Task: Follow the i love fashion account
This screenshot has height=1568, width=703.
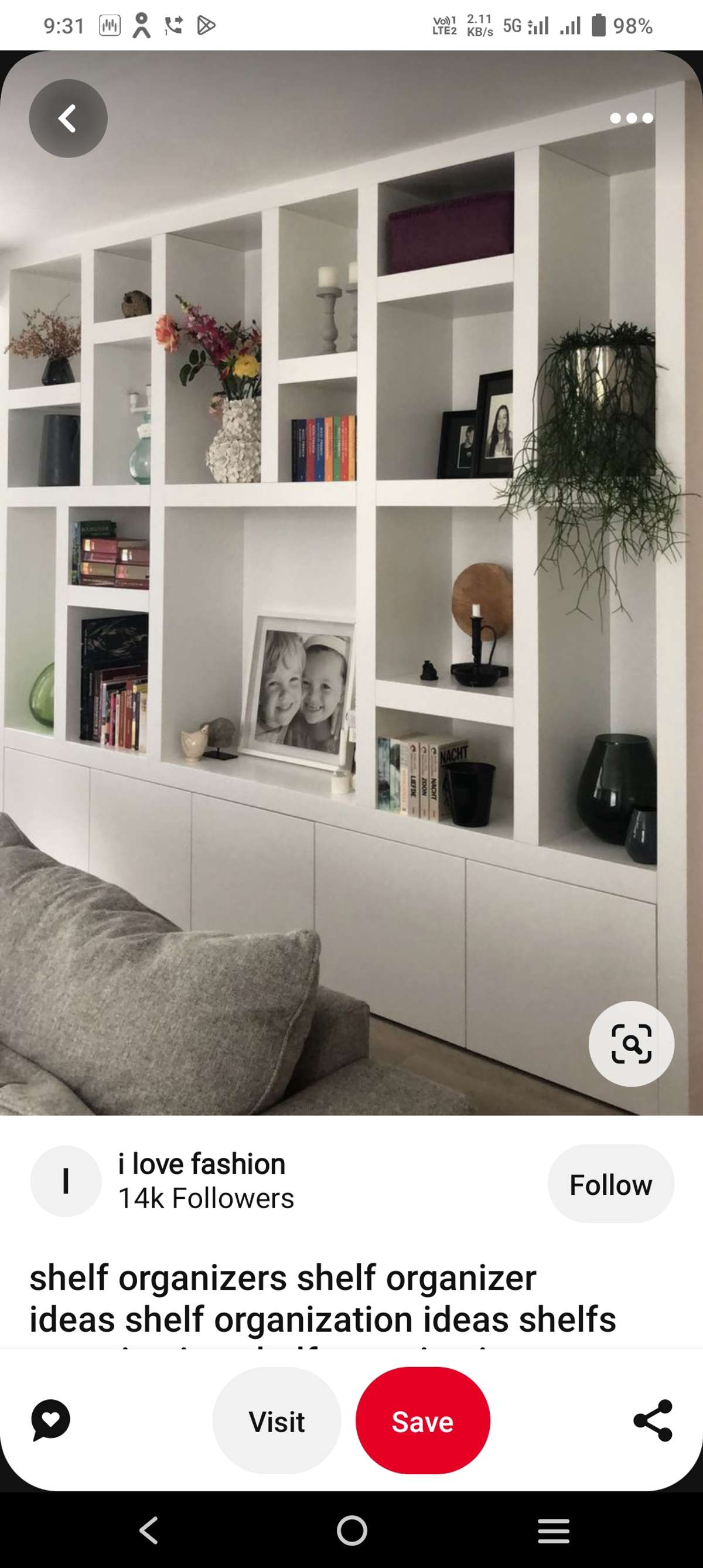Action: pyautogui.click(x=610, y=1184)
